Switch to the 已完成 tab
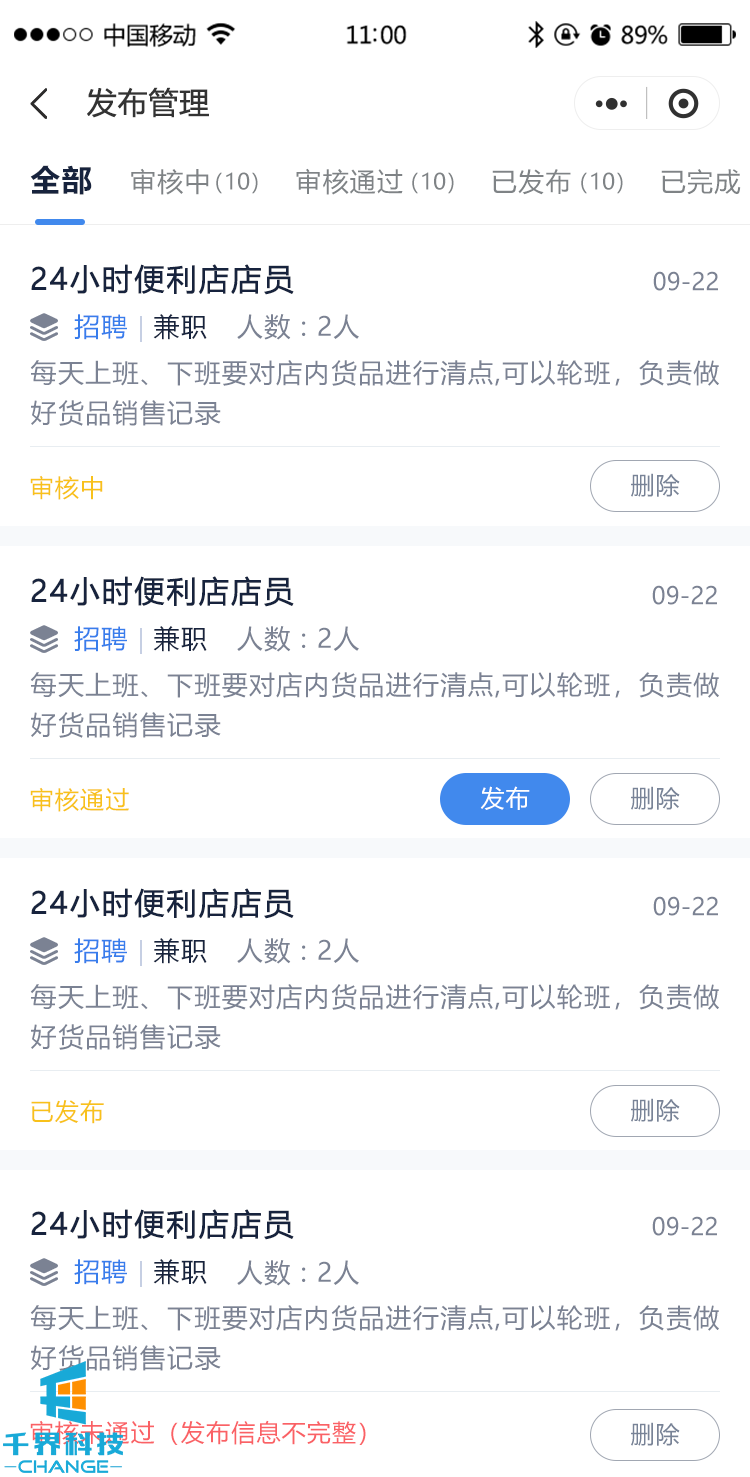This screenshot has width=750, height=1477. pos(701,182)
